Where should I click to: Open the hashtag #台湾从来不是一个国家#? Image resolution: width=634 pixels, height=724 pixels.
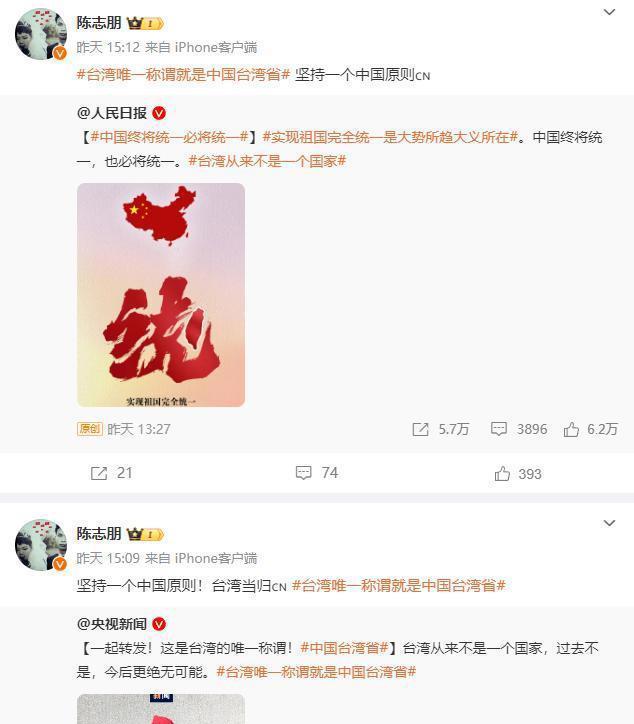click(267, 160)
